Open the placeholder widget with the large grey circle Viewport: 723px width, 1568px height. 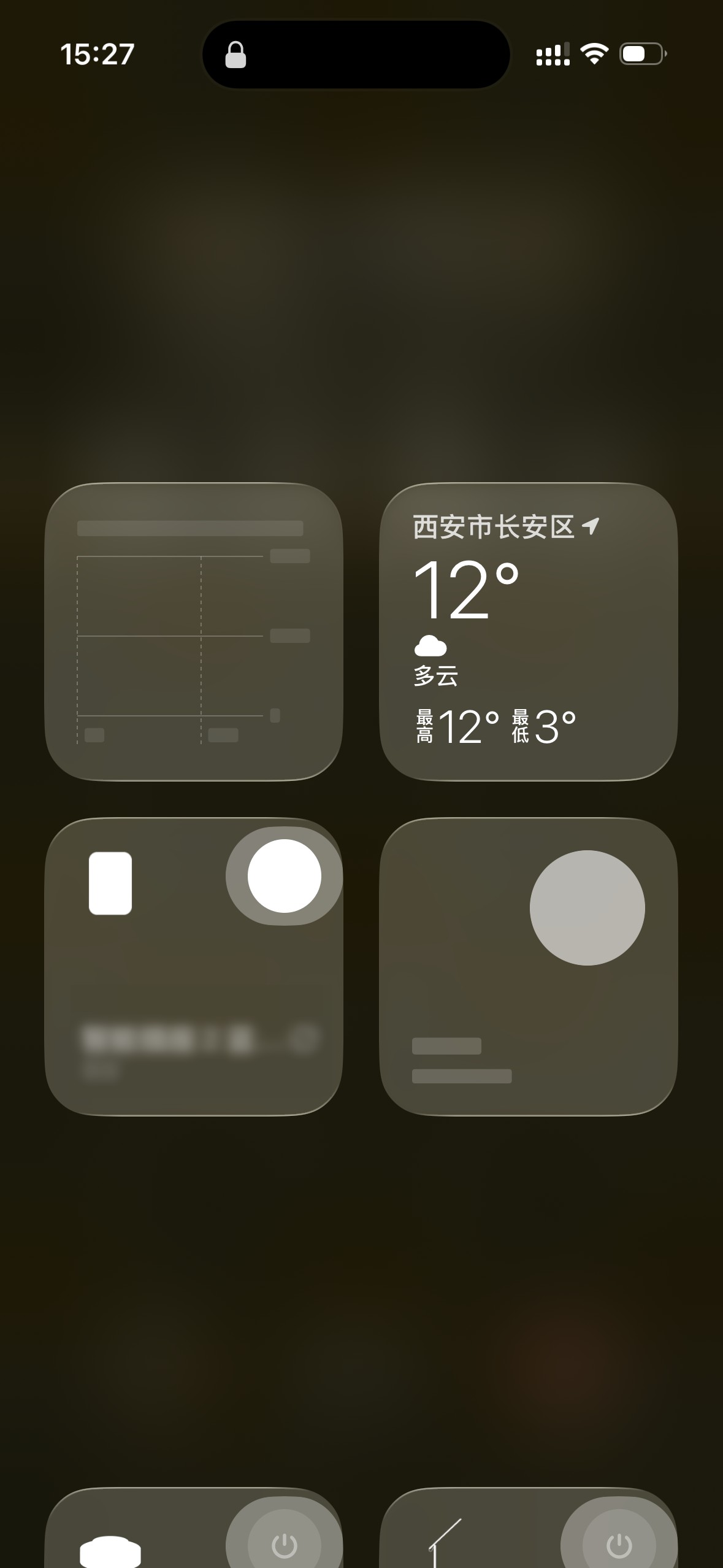click(528, 966)
